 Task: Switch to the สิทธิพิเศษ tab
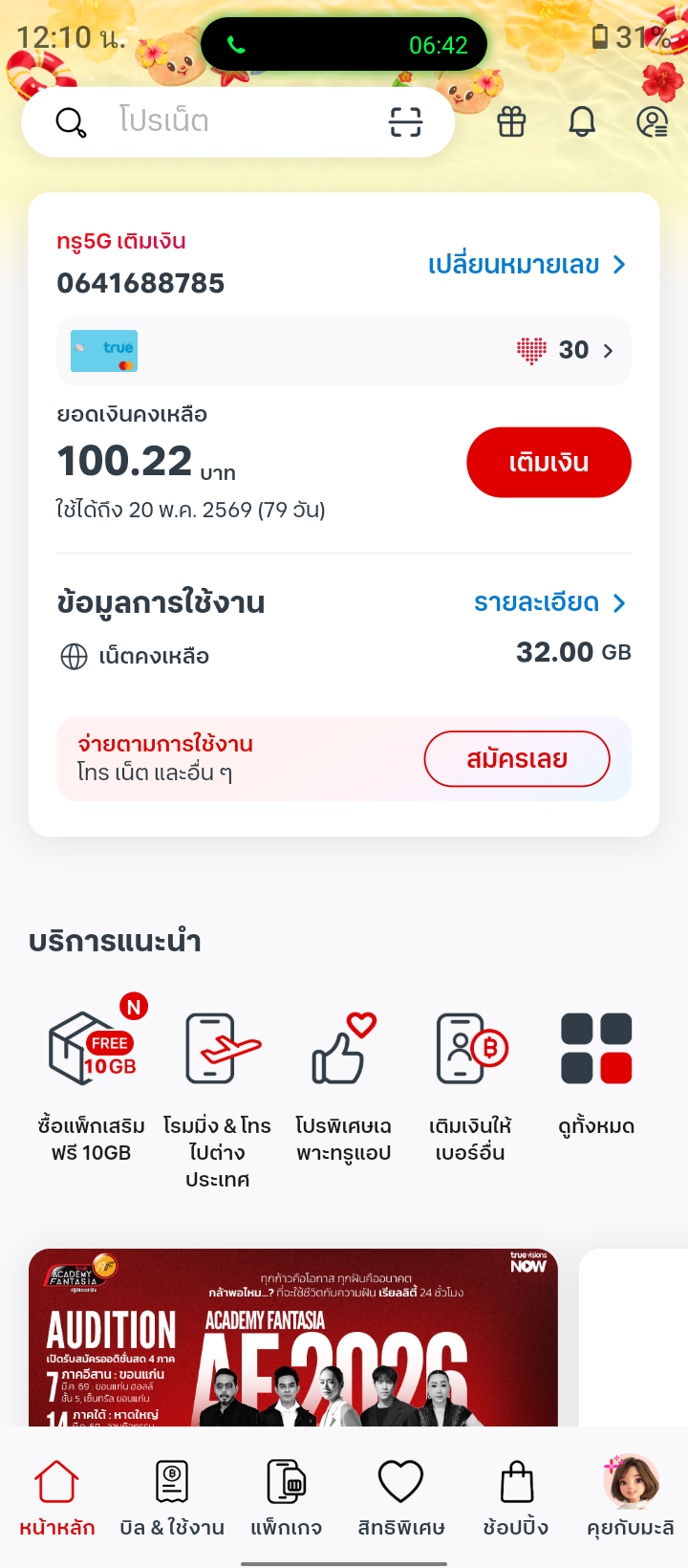coord(401,1498)
